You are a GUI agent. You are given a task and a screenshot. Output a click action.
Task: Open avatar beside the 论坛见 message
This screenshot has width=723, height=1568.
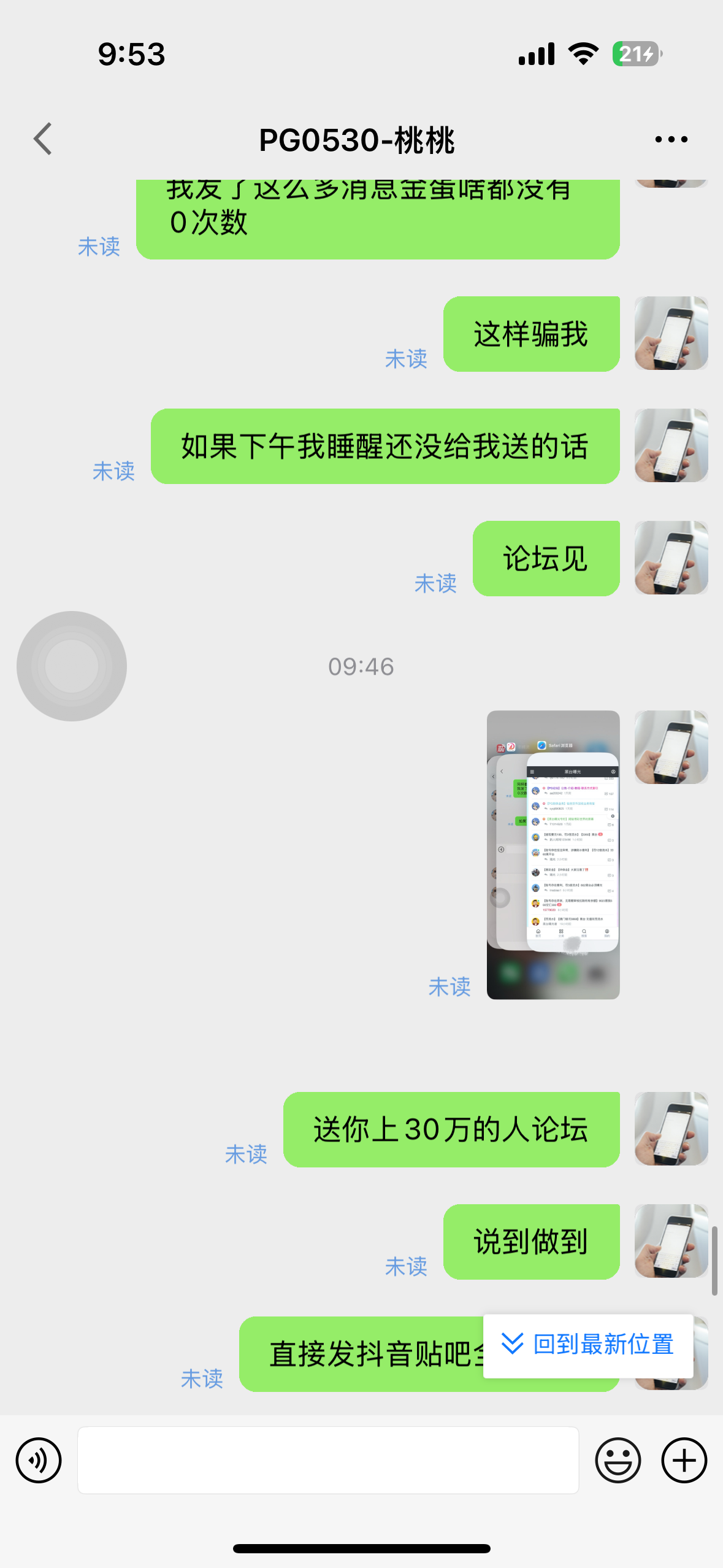[x=671, y=558]
